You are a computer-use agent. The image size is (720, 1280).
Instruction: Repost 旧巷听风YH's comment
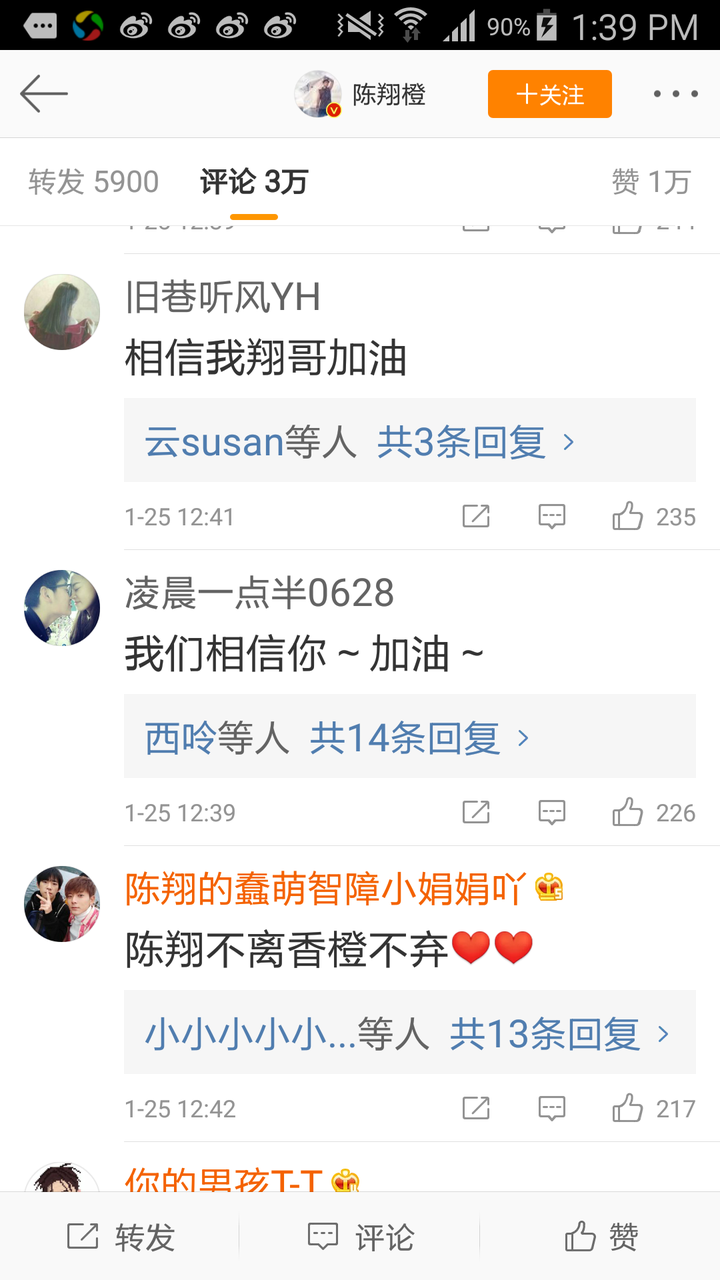pyautogui.click(x=476, y=517)
